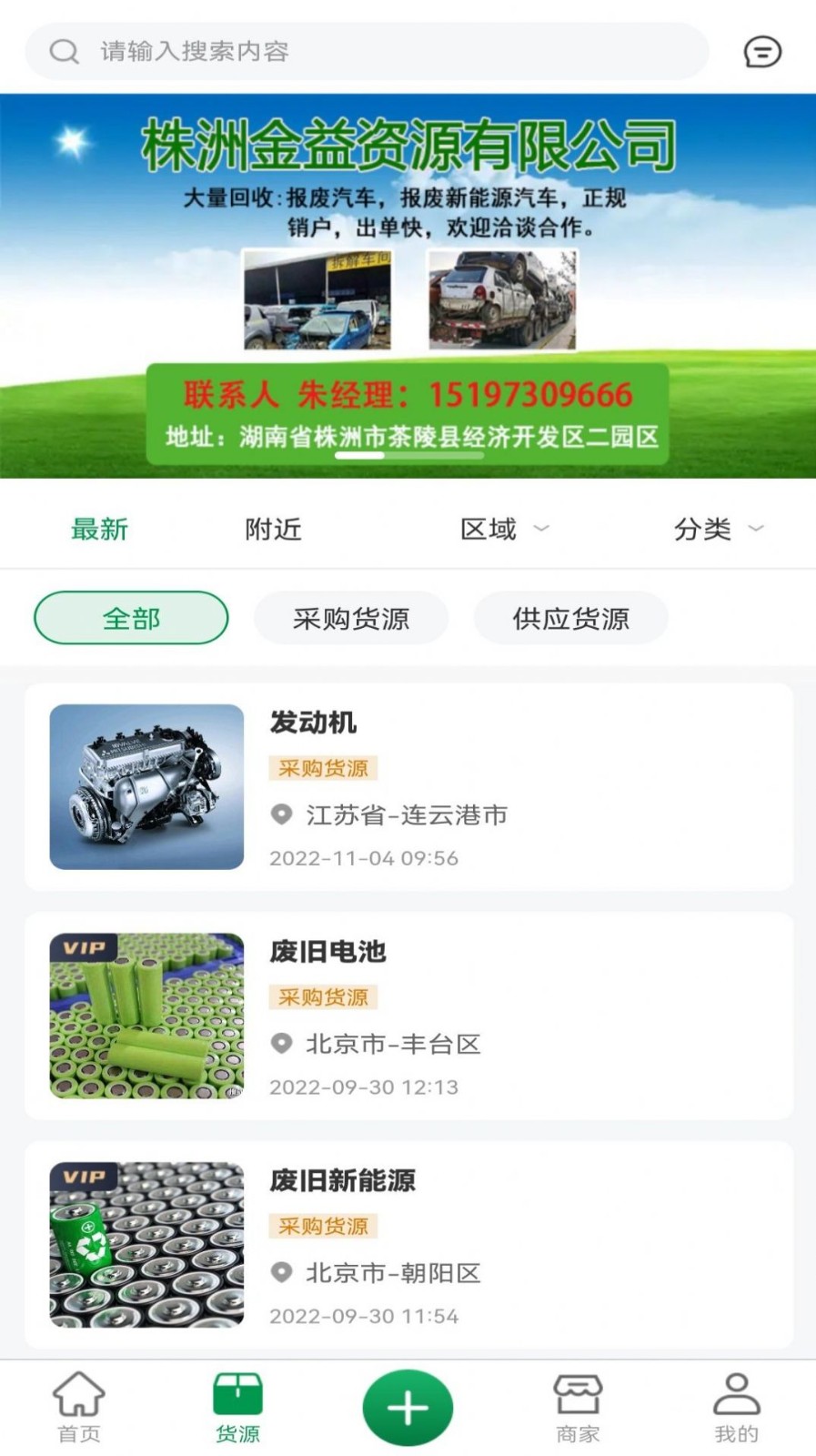Open the 区域 chevron arrow

pyautogui.click(x=543, y=531)
